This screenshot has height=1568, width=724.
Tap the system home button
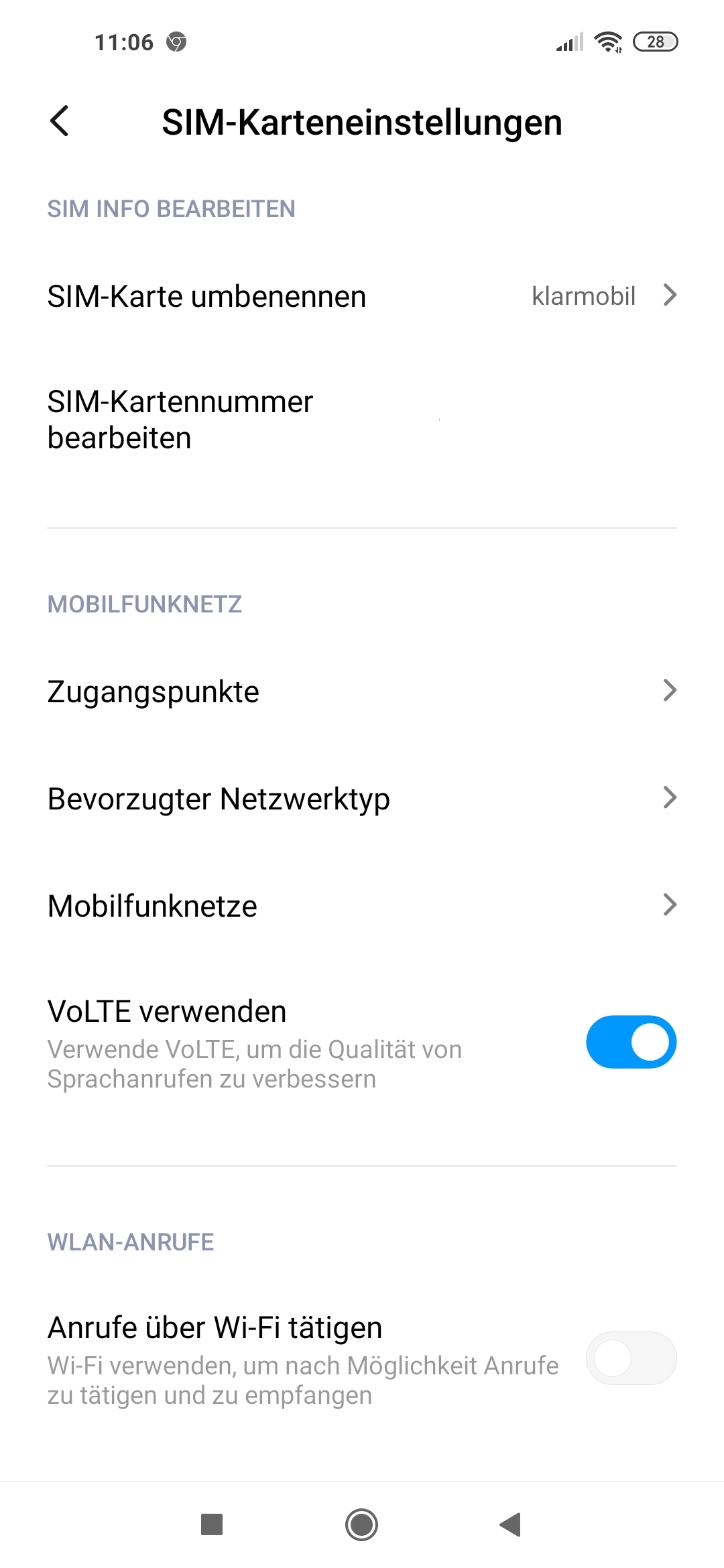click(x=361, y=1524)
